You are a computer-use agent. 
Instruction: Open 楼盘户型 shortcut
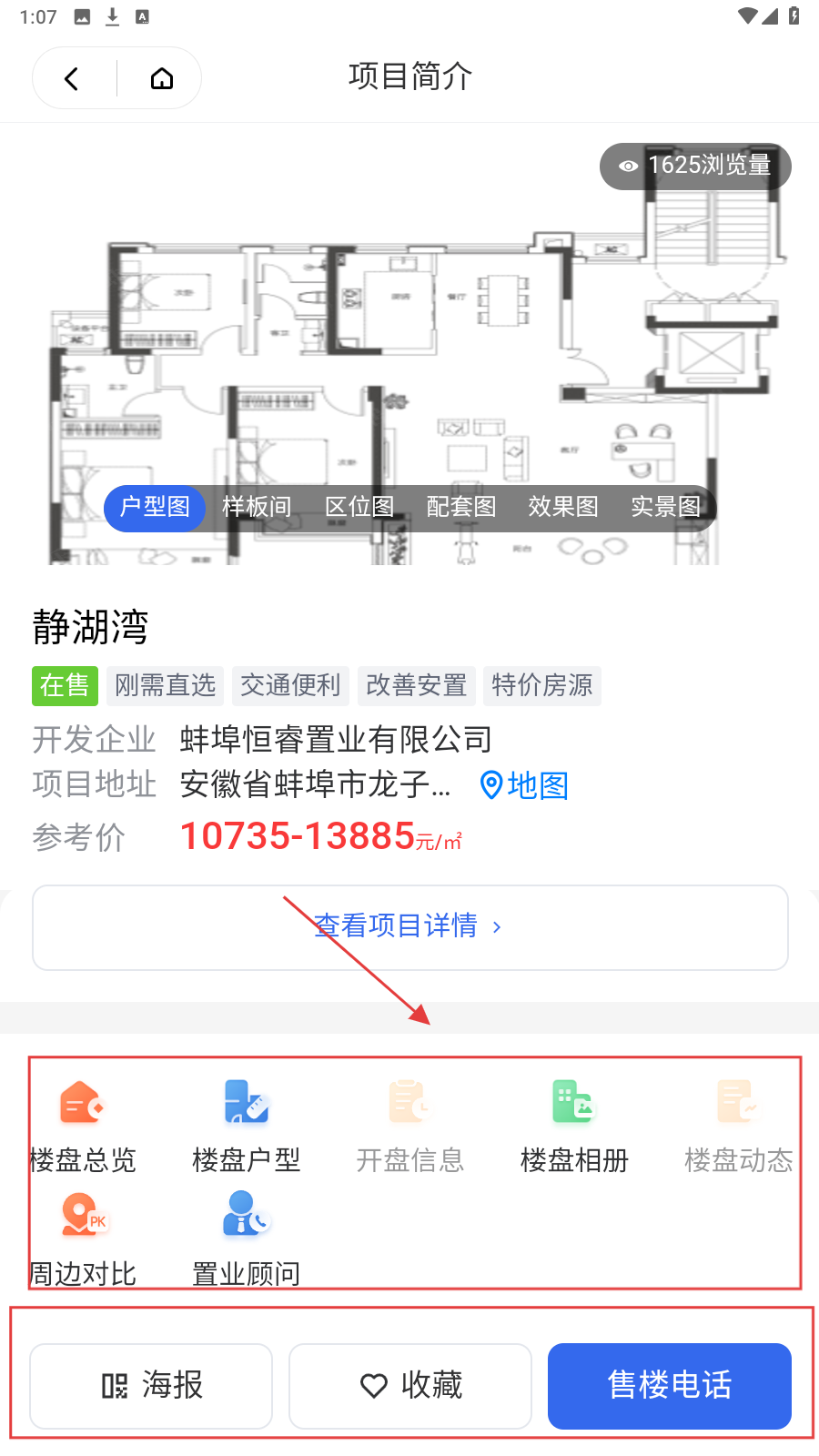coord(246,1126)
